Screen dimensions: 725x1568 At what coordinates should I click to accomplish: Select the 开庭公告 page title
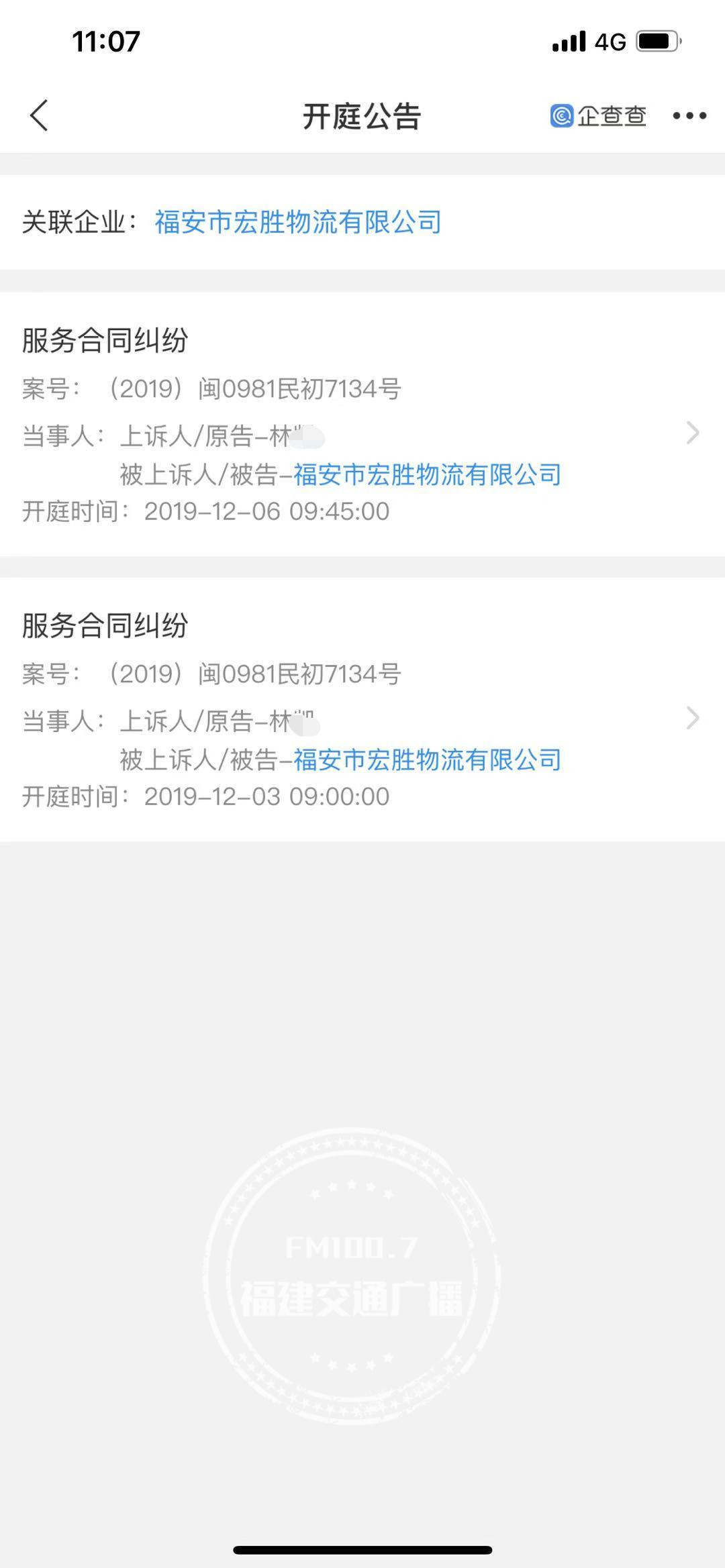click(x=362, y=114)
